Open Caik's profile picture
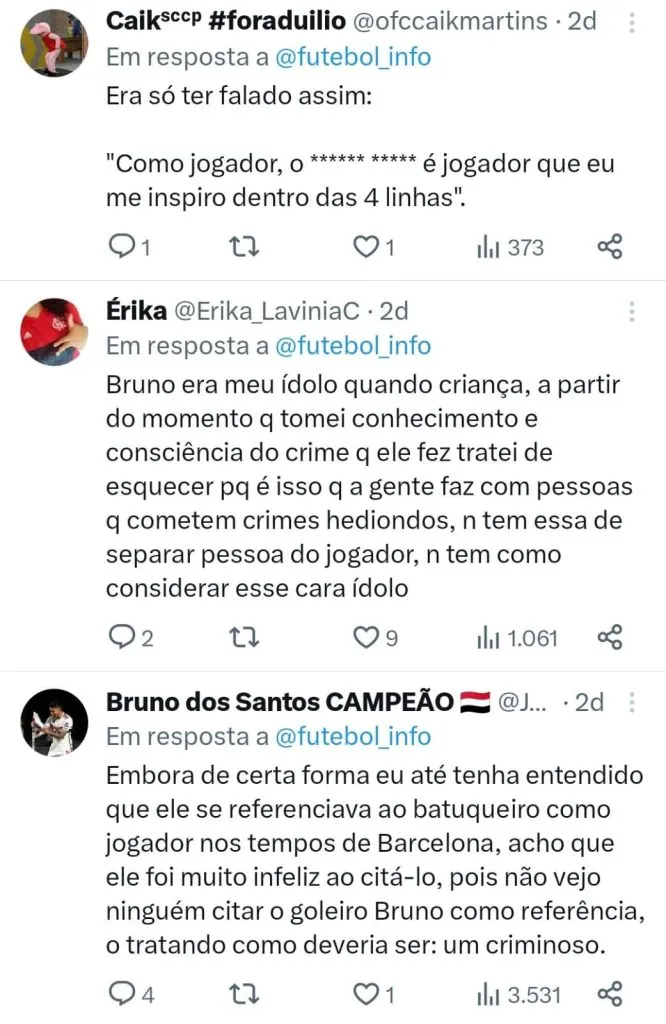 point(54,43)
